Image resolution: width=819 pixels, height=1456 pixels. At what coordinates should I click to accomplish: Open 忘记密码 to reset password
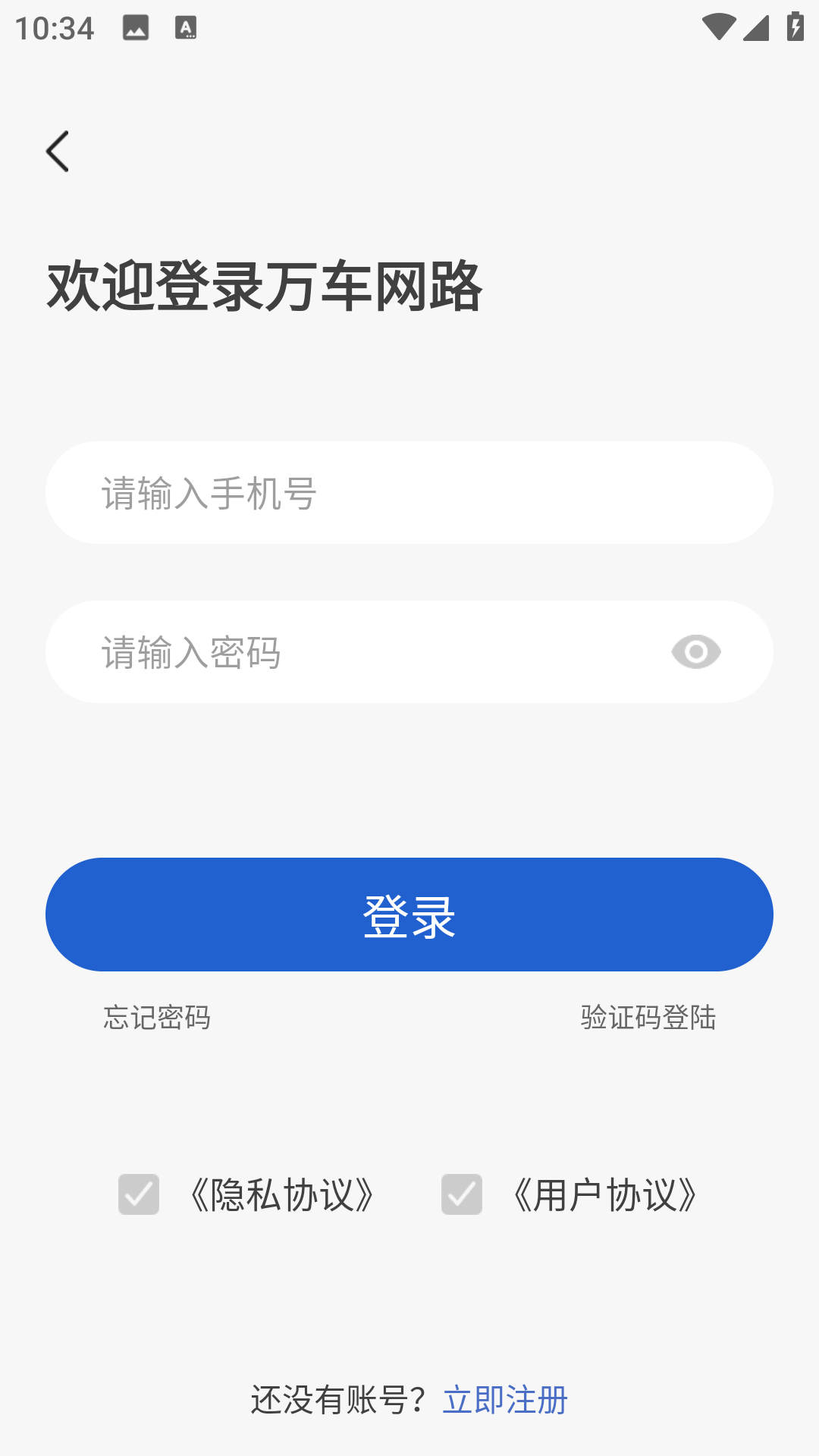[x=157, y=1018]
